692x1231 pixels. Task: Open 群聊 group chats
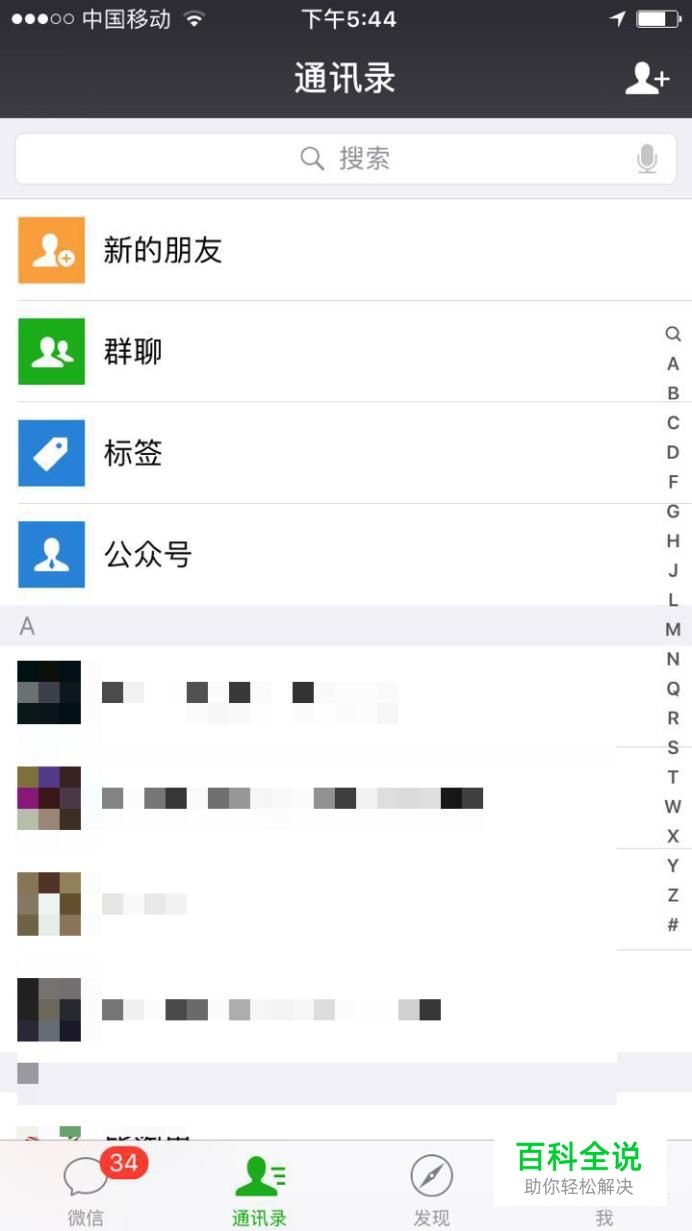point(300,352)
